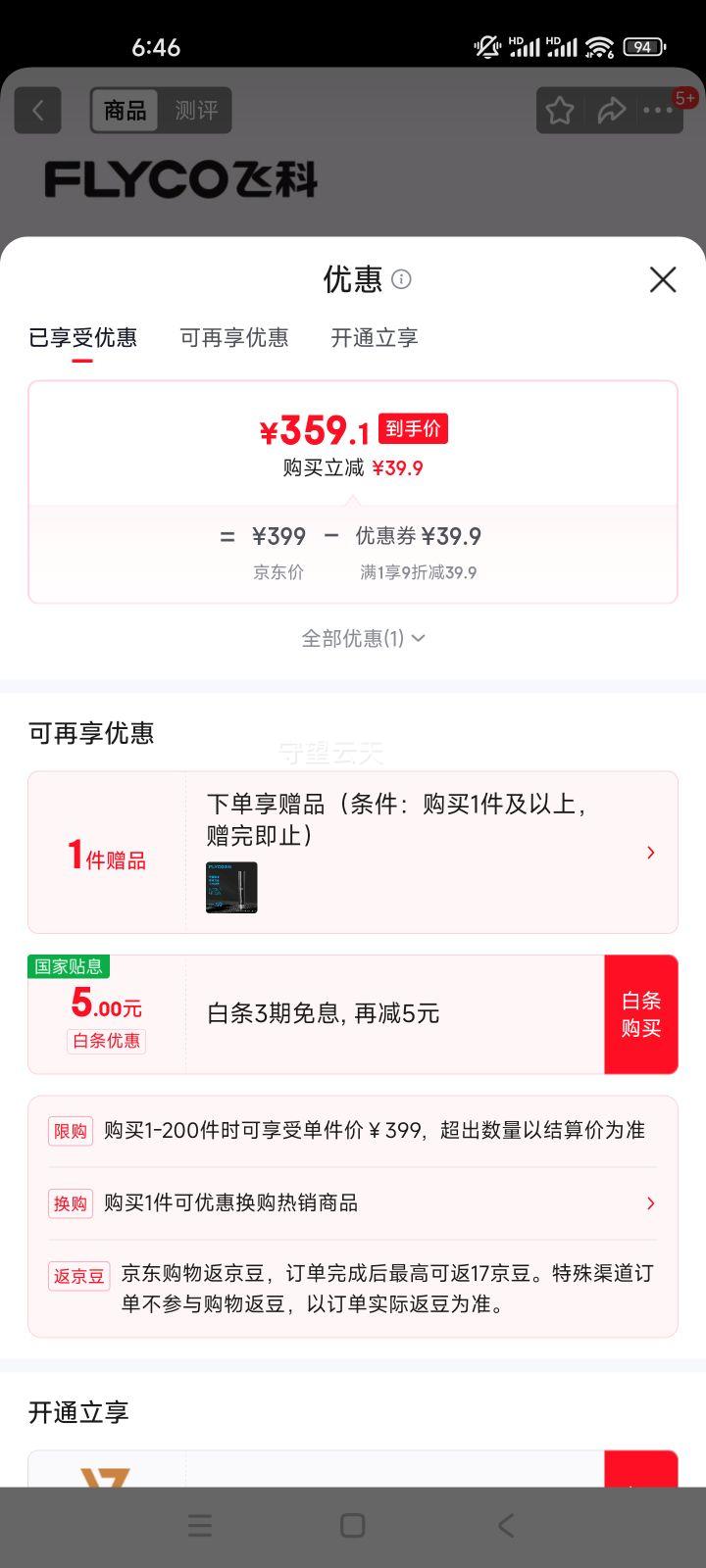Tap the star favorite icon
This screenshot has height=1568, width=706.
point(559,110)
